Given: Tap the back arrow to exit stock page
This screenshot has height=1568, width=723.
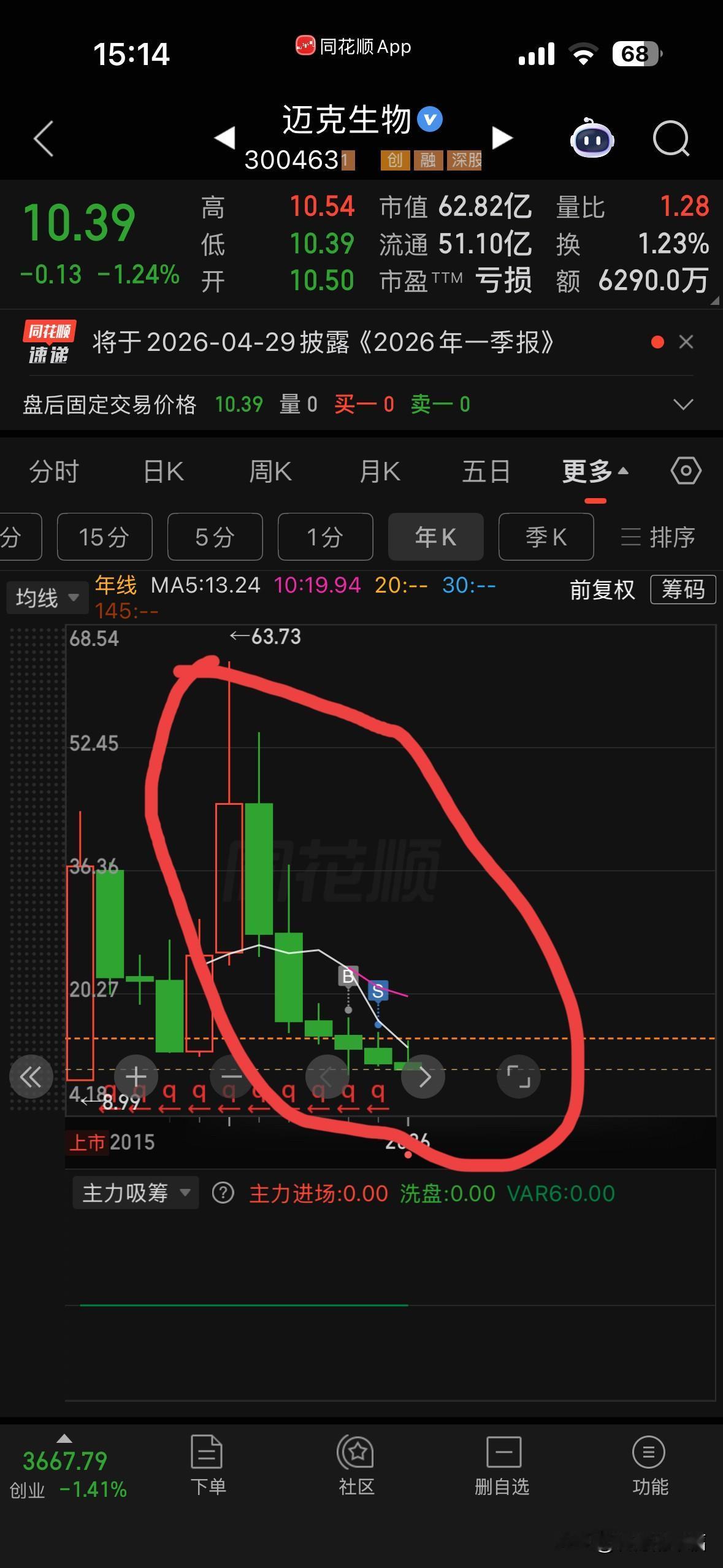Looking at the screenshot, I should (43, 139).
